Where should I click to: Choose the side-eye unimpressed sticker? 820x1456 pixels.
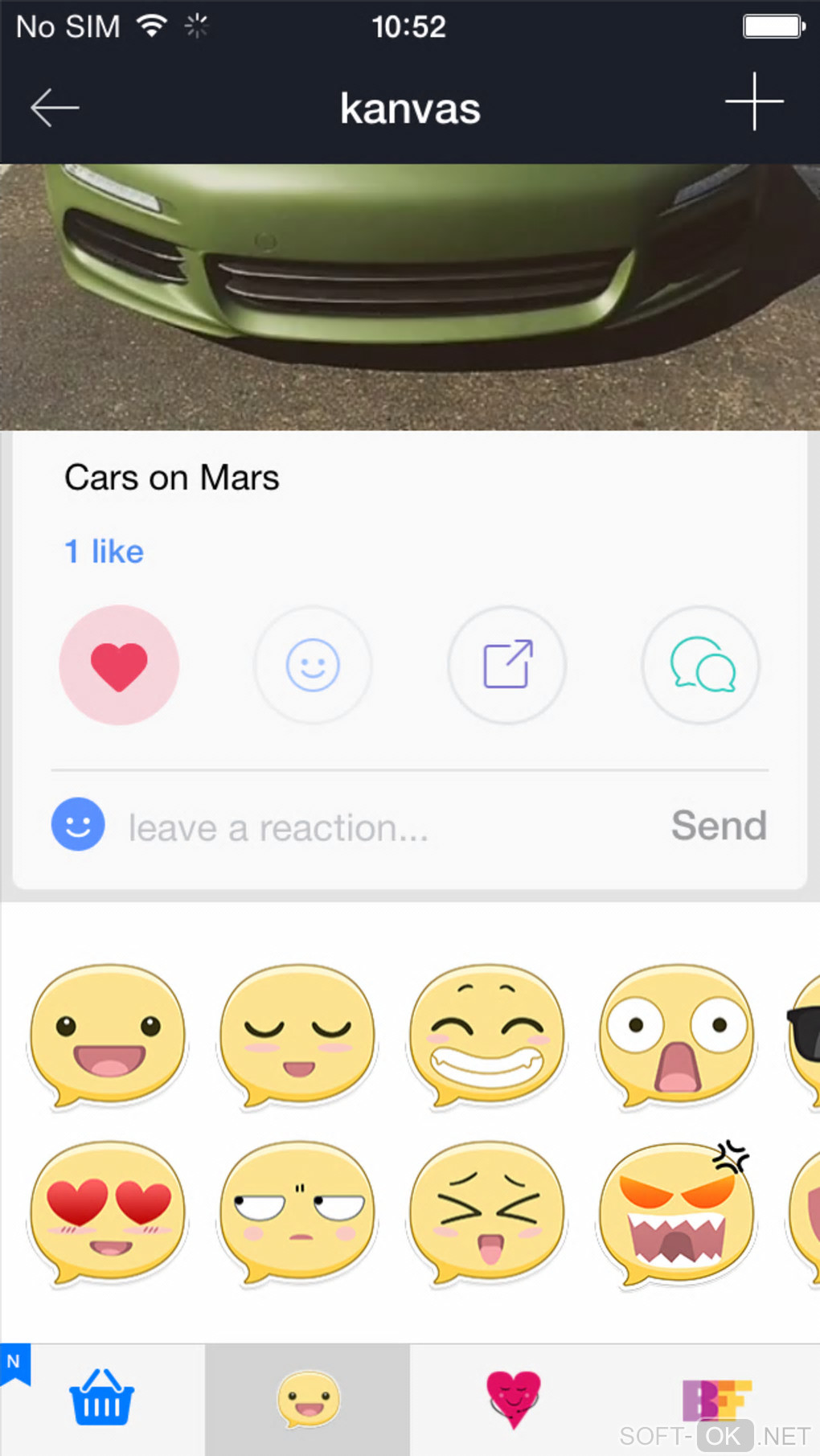point(297,1212)
